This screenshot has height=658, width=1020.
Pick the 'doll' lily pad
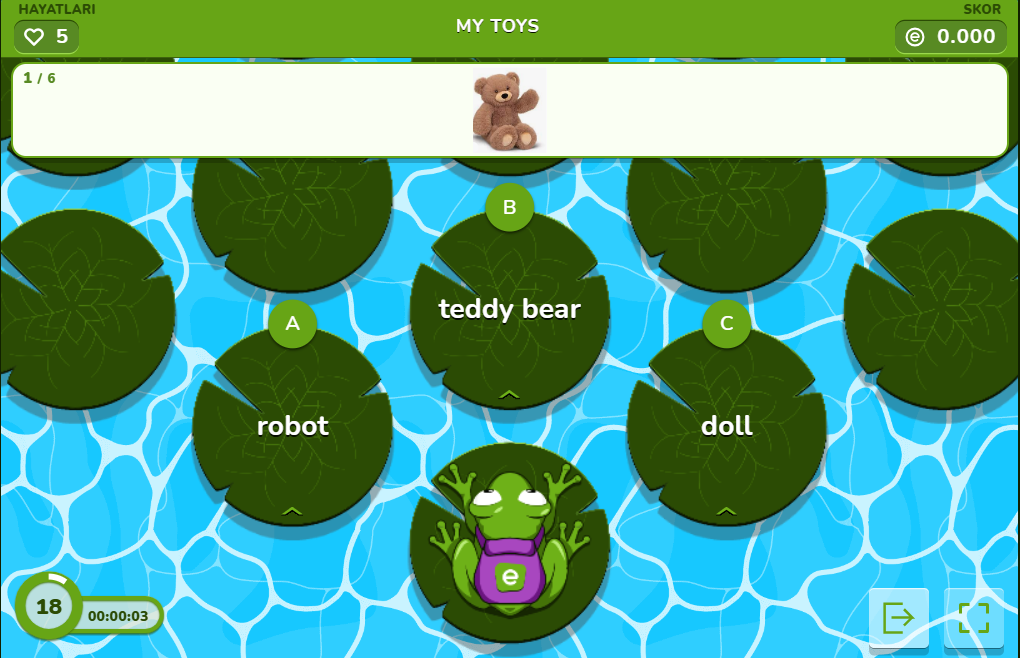click(x=727, y=427)
